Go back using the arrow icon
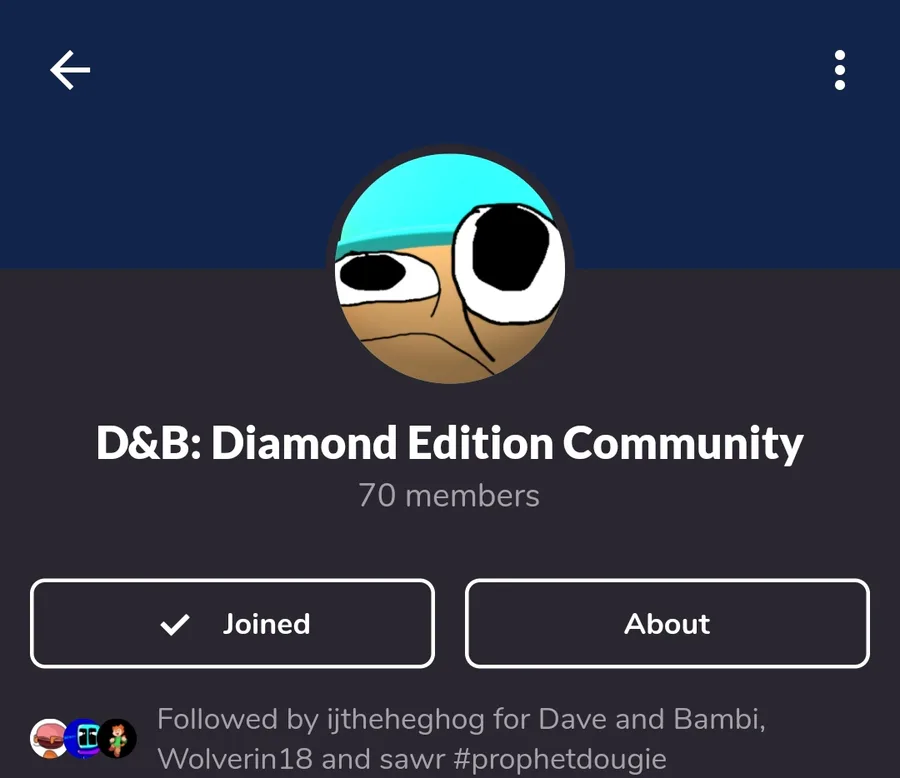The width and height of the screenshot is (900, 778). 70,70
